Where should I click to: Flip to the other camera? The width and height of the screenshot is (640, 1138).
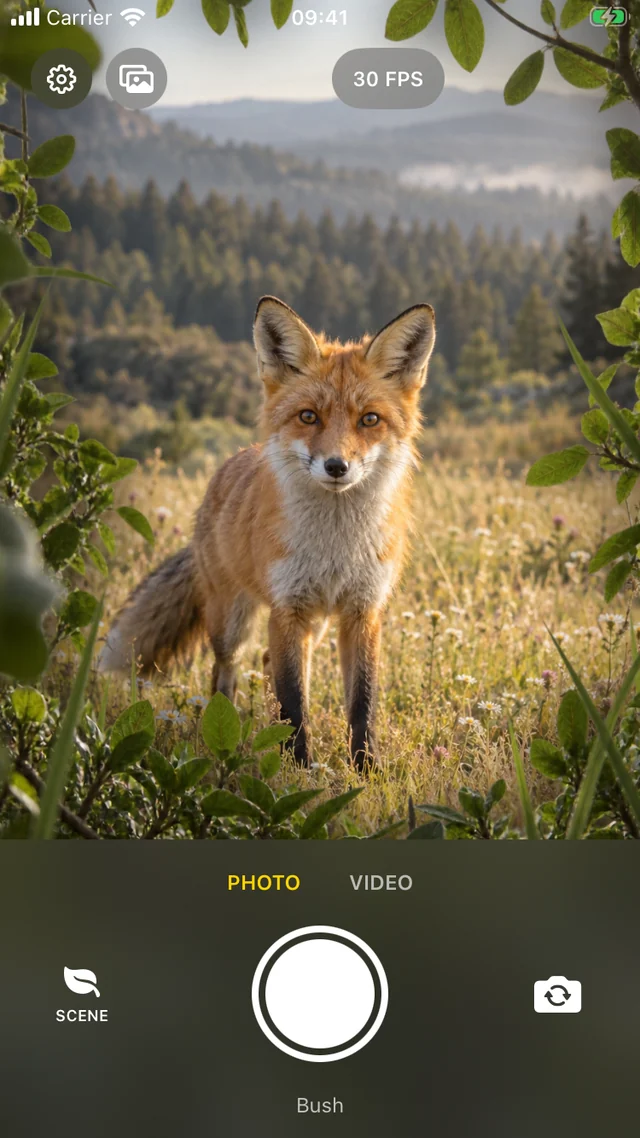click(x=557, y=995)
